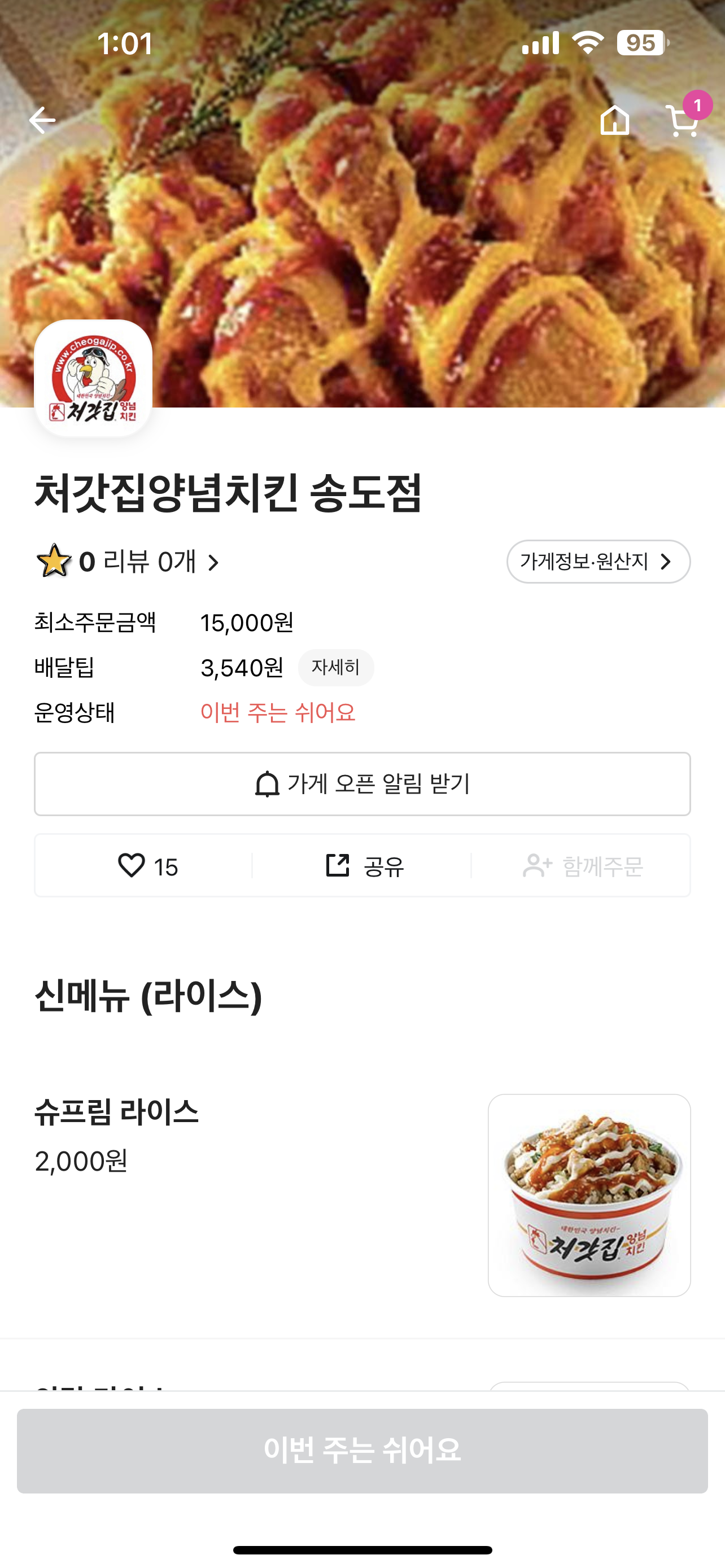Share this store via 공유
This screenshot has height=1568, width=725.
pyautogui.click(x=364, y=866)
